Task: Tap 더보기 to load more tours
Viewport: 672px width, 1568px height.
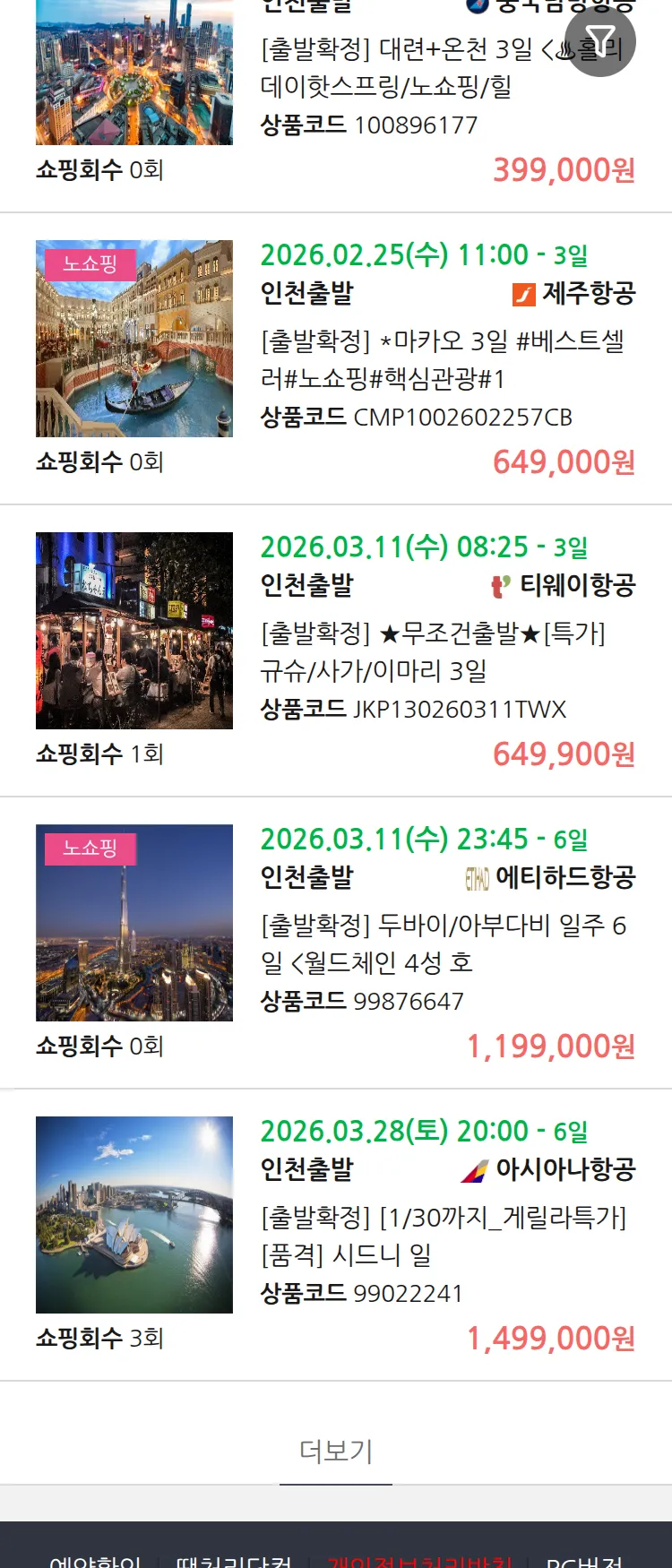Action: coord(336,1451)
